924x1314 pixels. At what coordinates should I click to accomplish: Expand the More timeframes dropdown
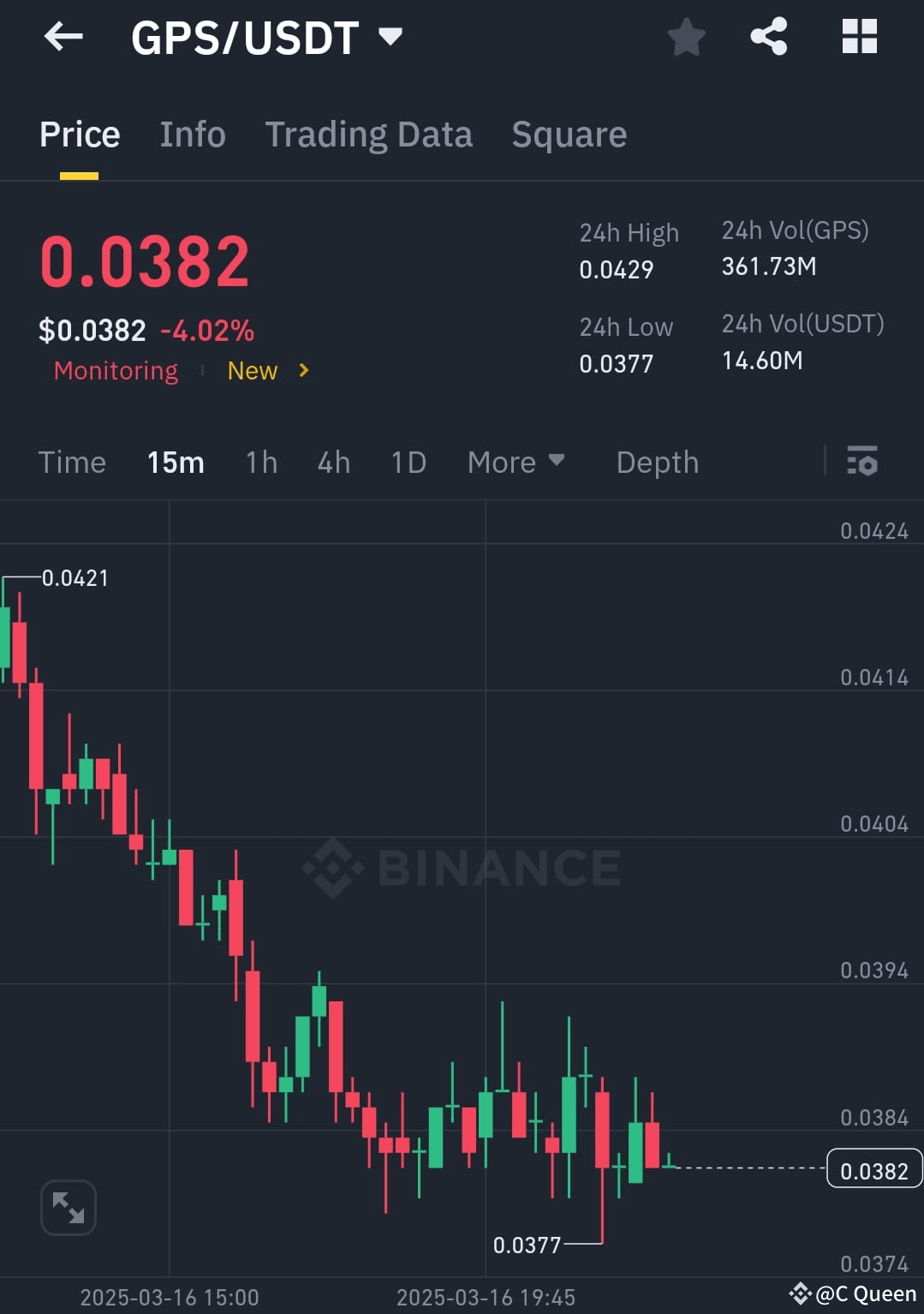516,462
